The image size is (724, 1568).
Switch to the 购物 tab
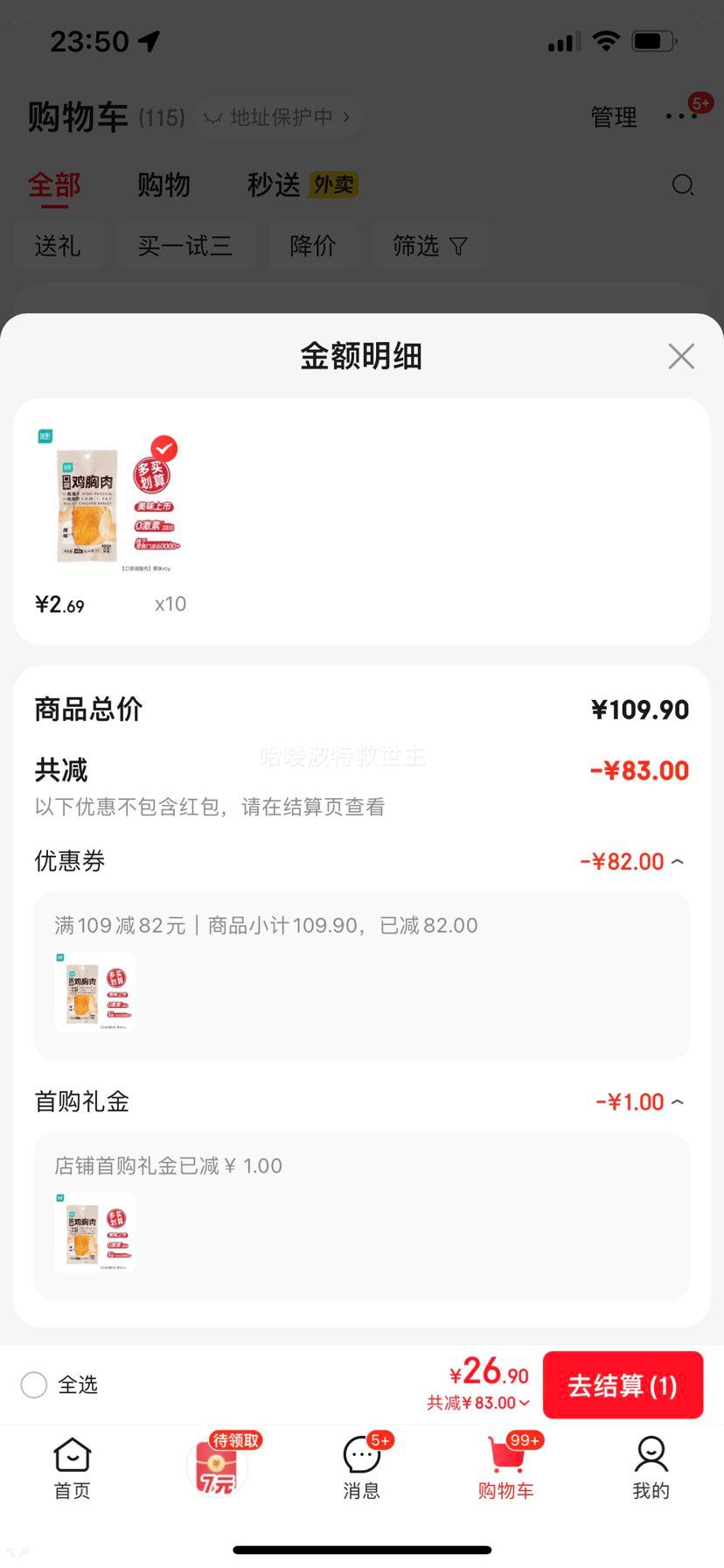[x=163, y=185]
